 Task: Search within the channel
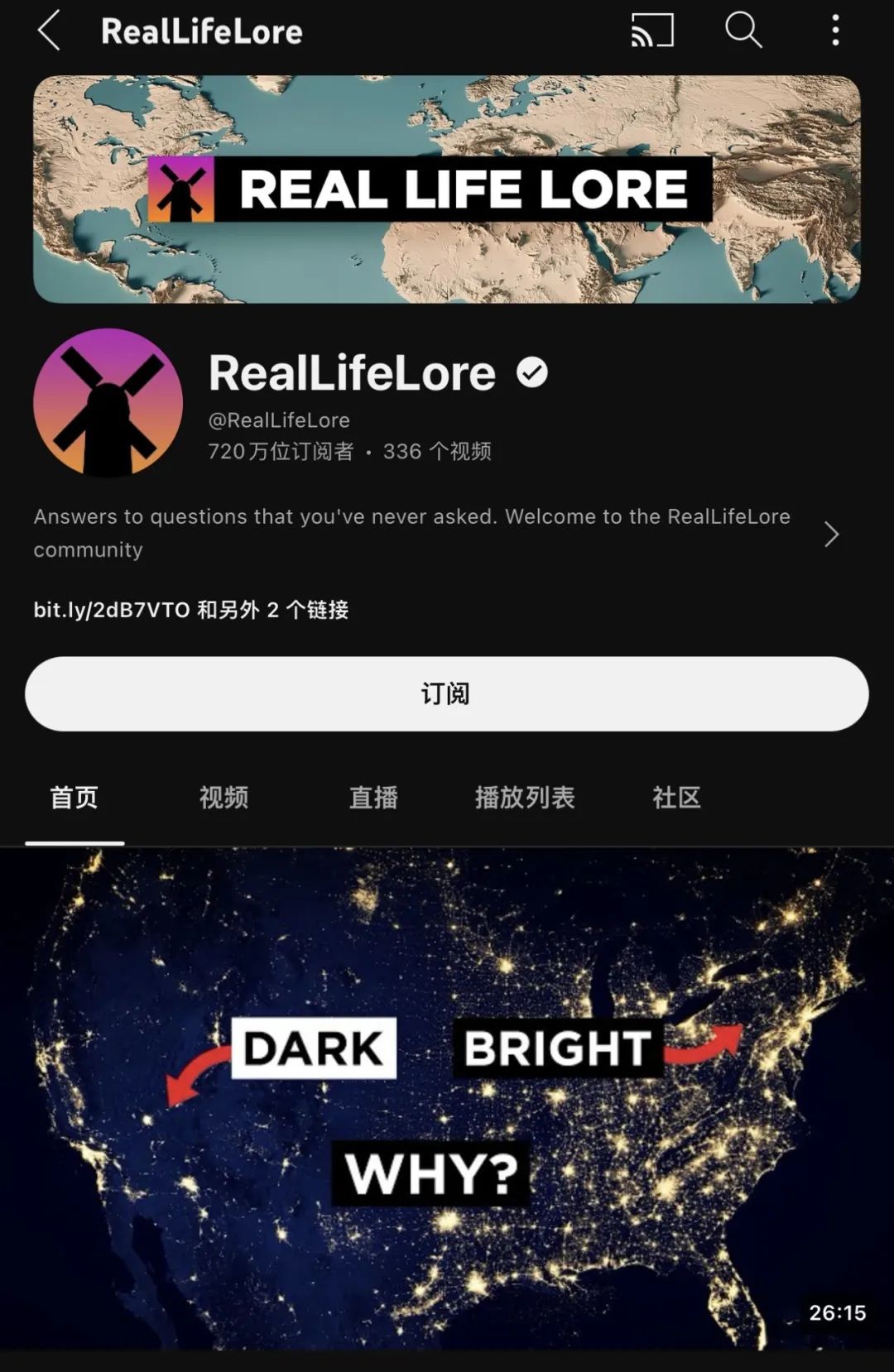pos(743,31)
